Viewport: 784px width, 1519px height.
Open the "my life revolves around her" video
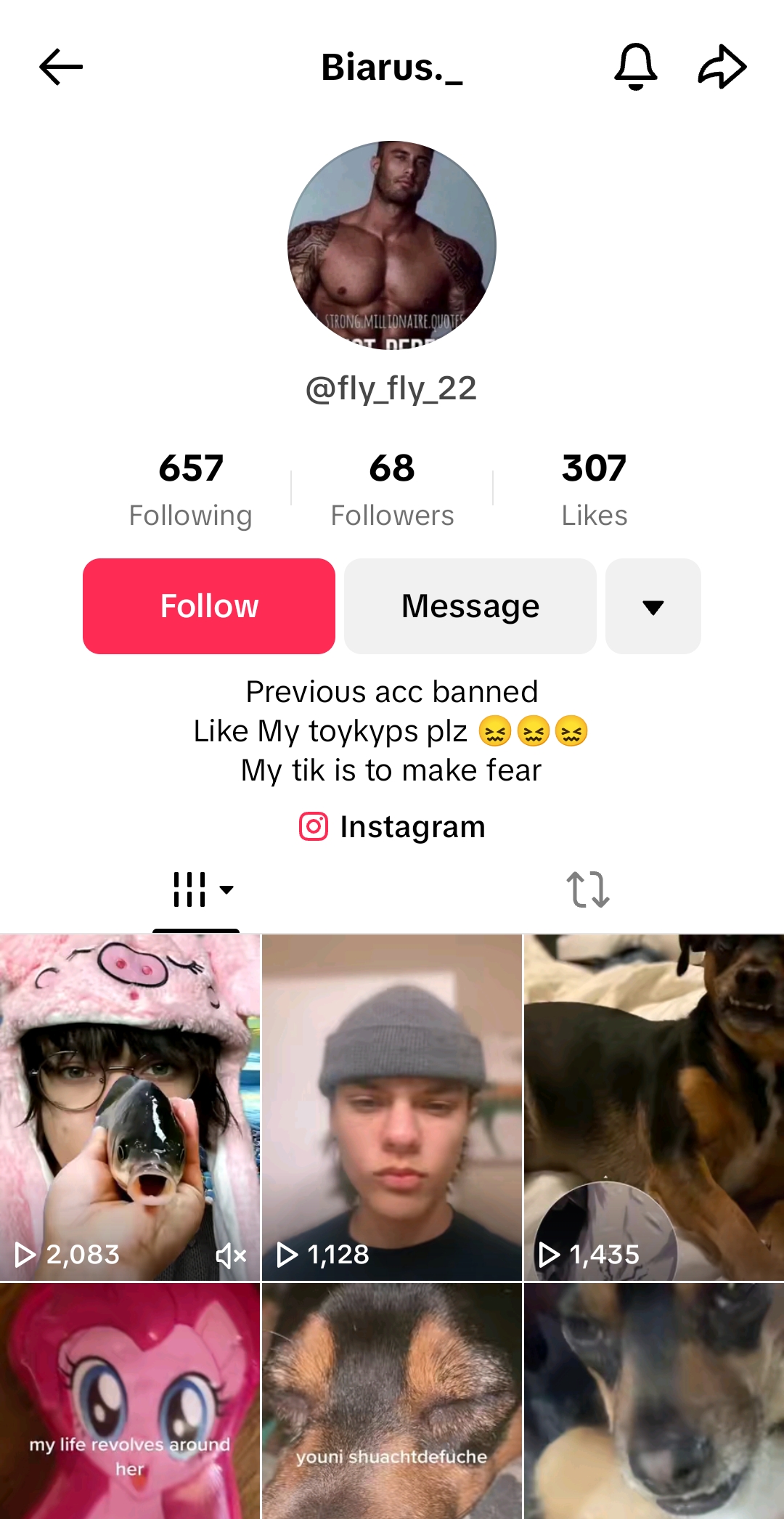pyautogui.click(x=130, y=1401)
